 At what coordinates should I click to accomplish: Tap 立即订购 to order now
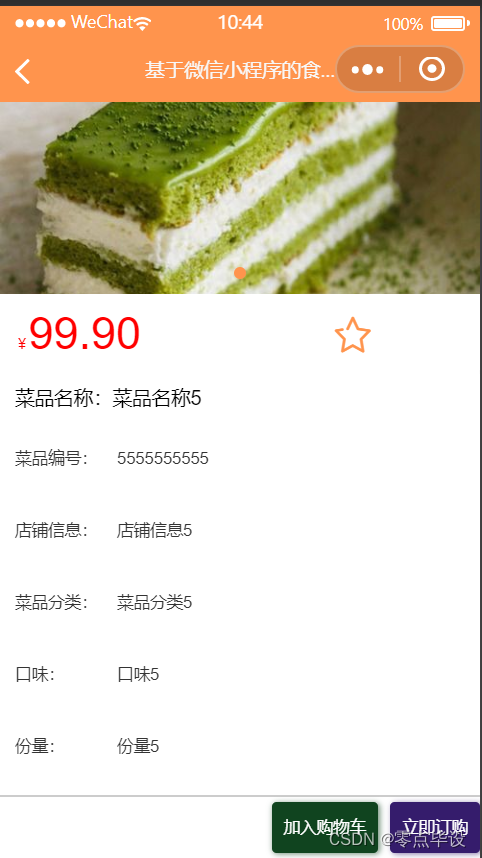pos(435,827)
